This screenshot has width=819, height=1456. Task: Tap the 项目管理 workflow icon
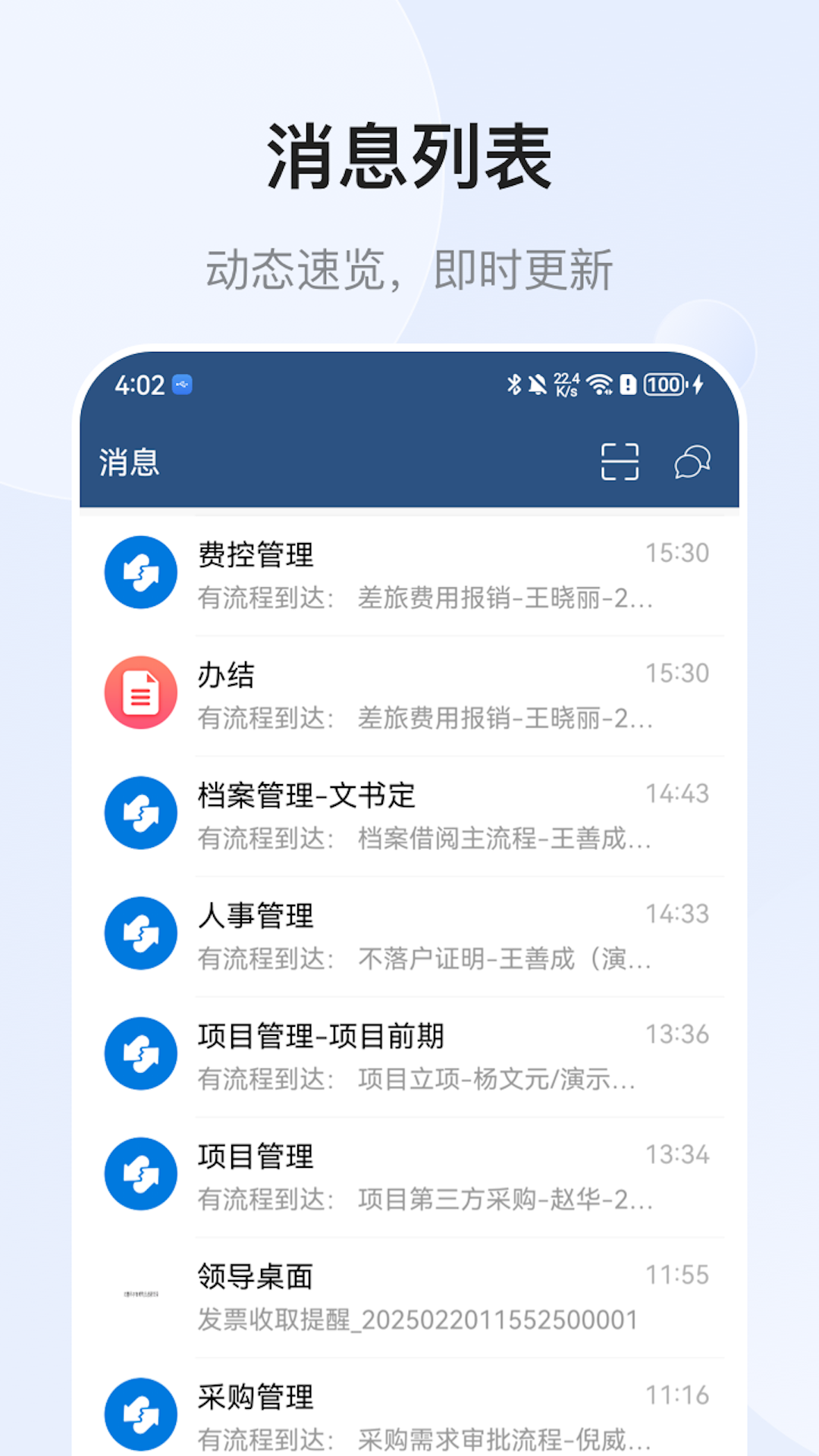(x=140, y=1173)
